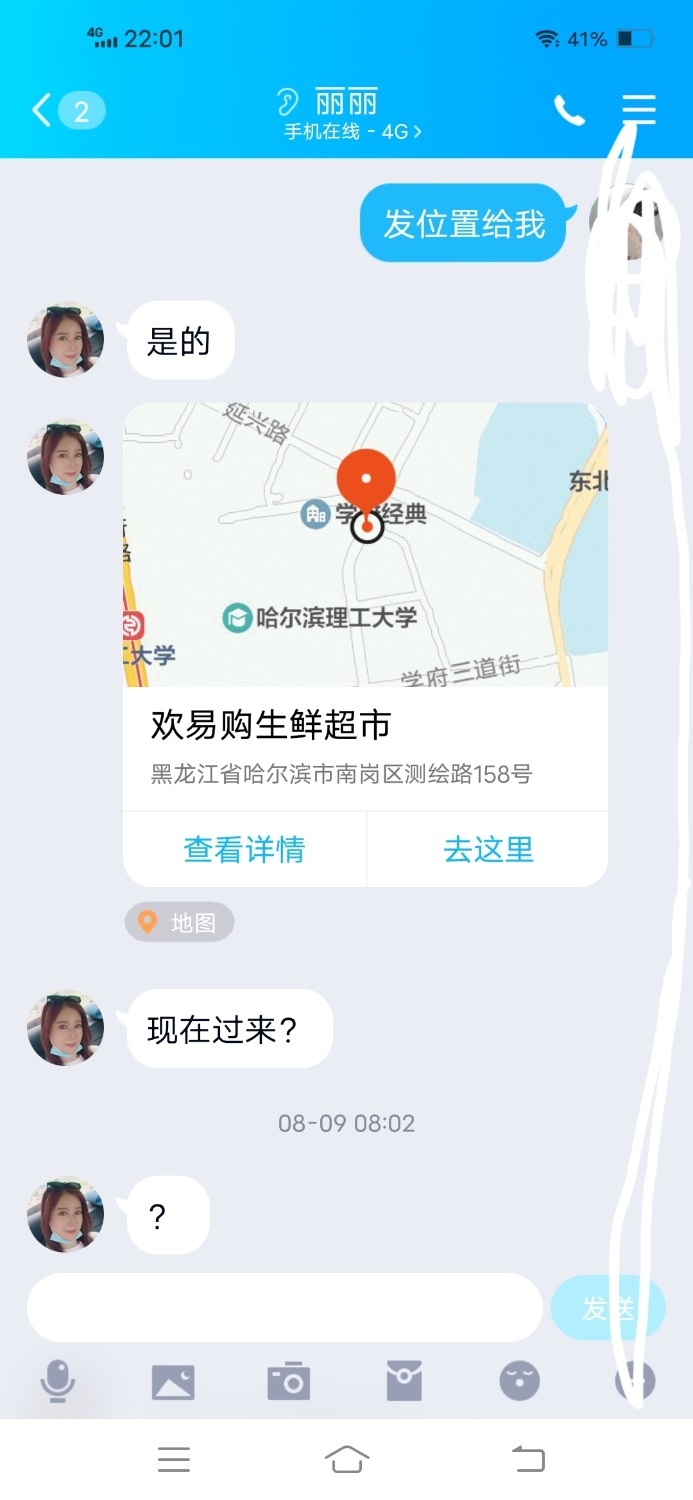Tap the system home button
This screenshot has height=1500, width=693.
click(x=347, y=1460)
